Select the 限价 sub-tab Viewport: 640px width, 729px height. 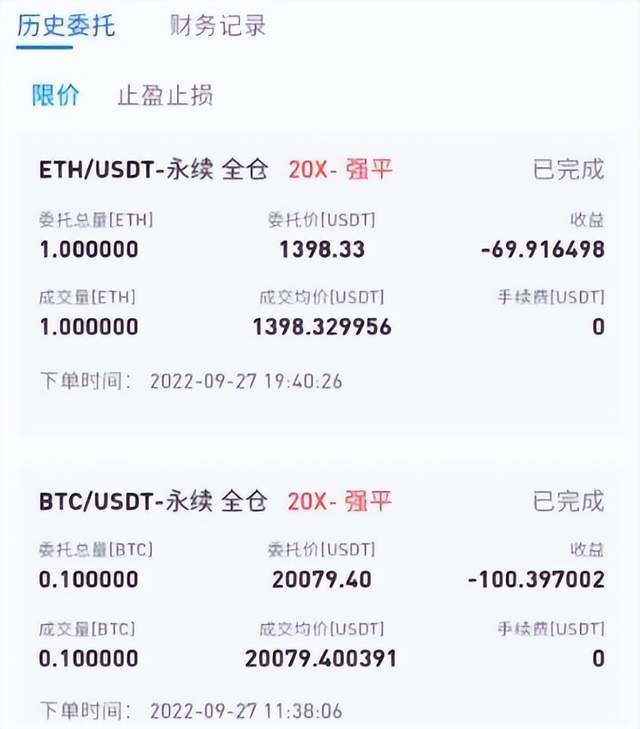[55, 96]
